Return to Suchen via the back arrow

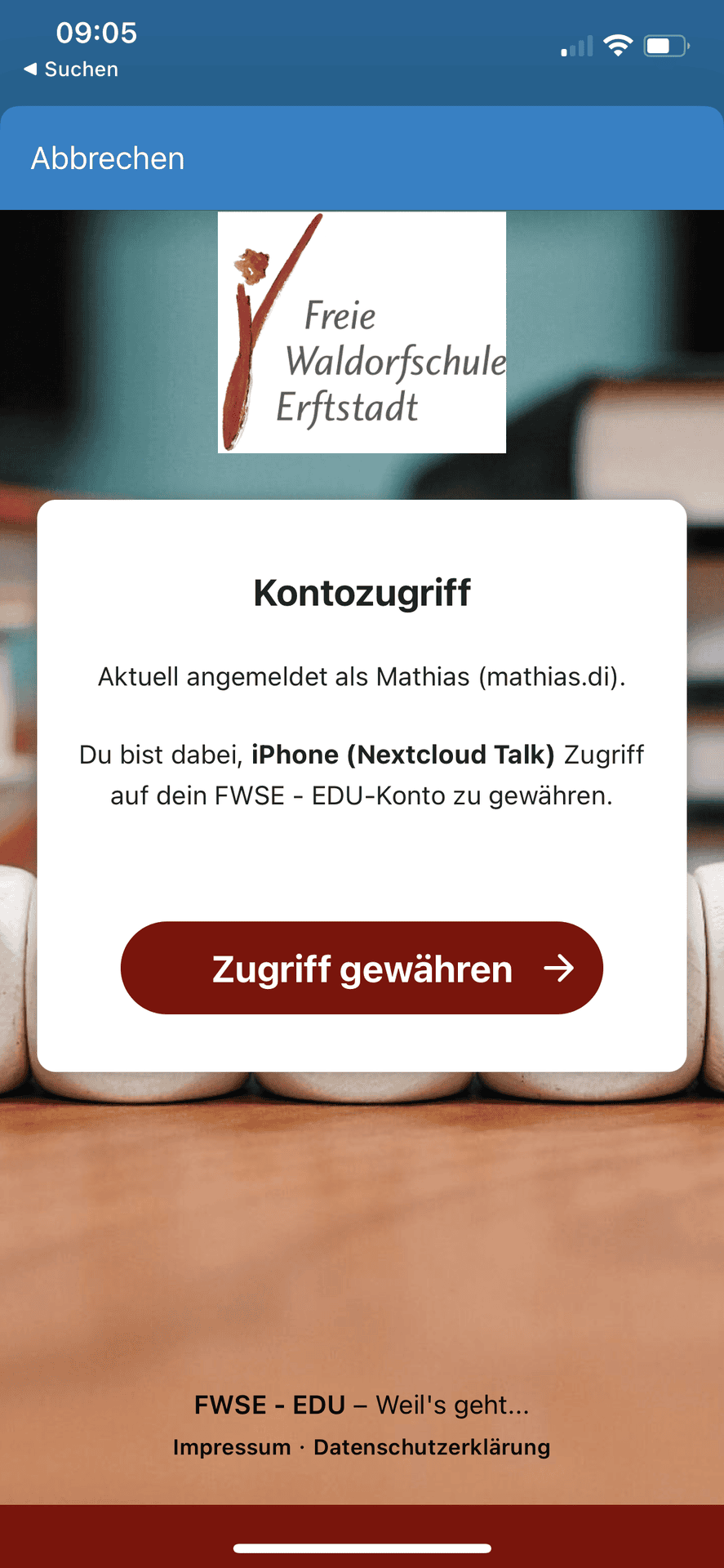pyautogui.click(x=71, y=69)
